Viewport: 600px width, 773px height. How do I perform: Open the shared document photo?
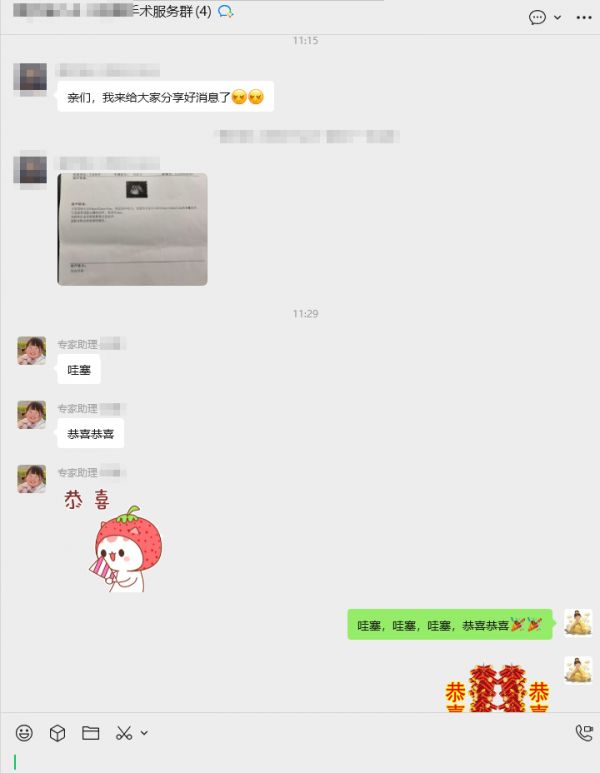point(132,229)
